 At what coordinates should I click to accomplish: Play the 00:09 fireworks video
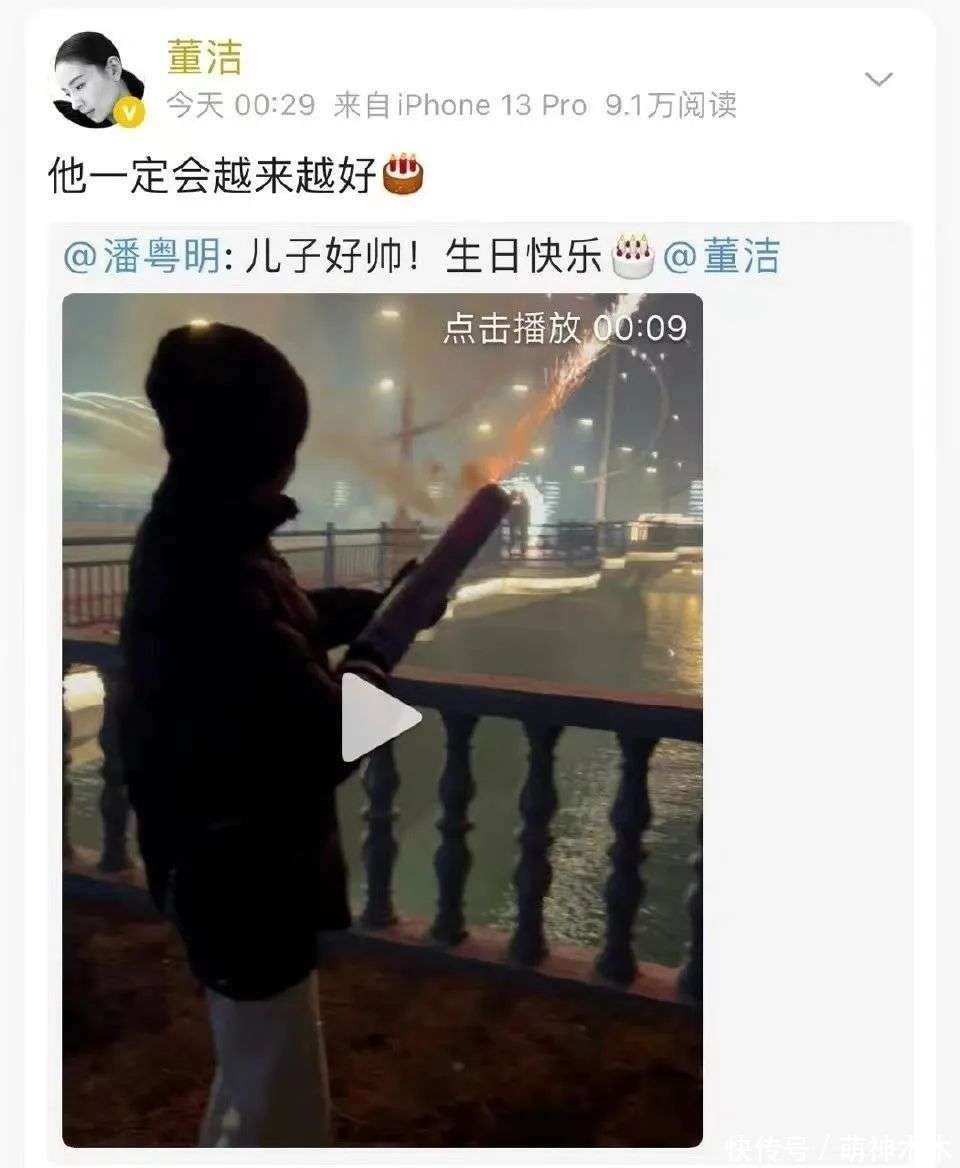381,718
